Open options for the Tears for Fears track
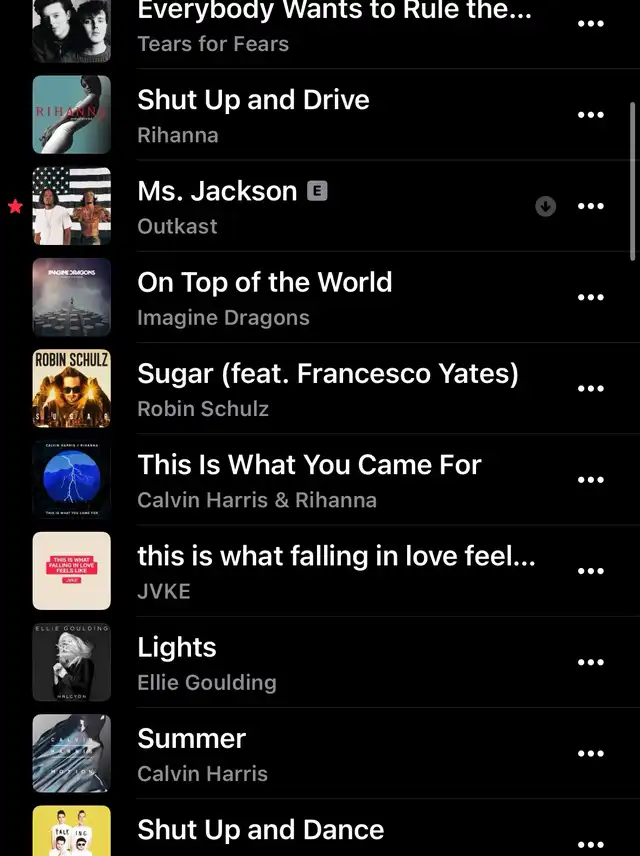The image size is (640, 856). [591, 23]
